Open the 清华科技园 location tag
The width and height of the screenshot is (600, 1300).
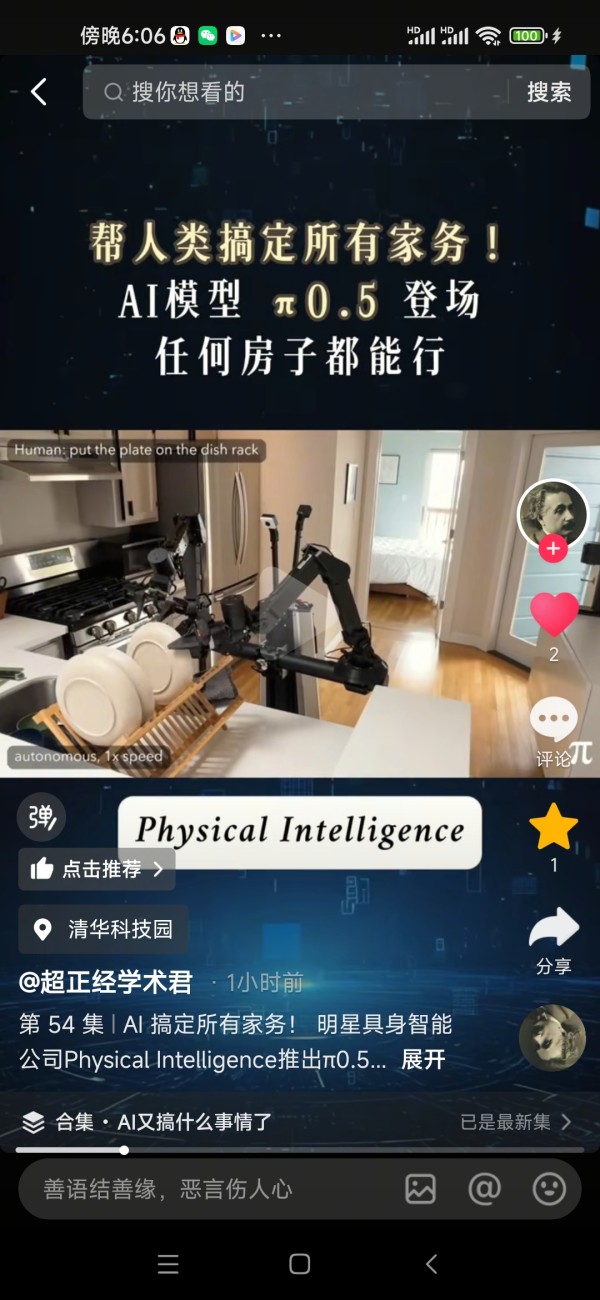[x=102, y=929]
